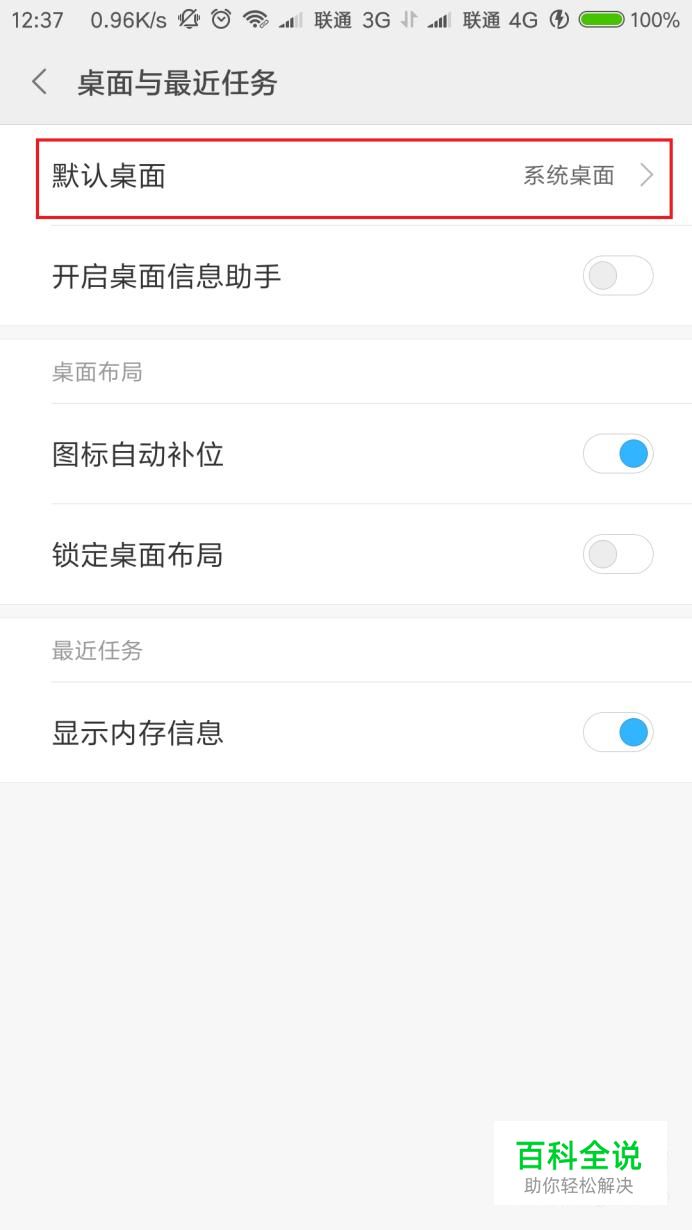Image resolution: width=692 pixels, height=1230 pixels.
Task: Toggle 锁定桌面布局 on
Action: pyautogui.click(x=618, y=554)
